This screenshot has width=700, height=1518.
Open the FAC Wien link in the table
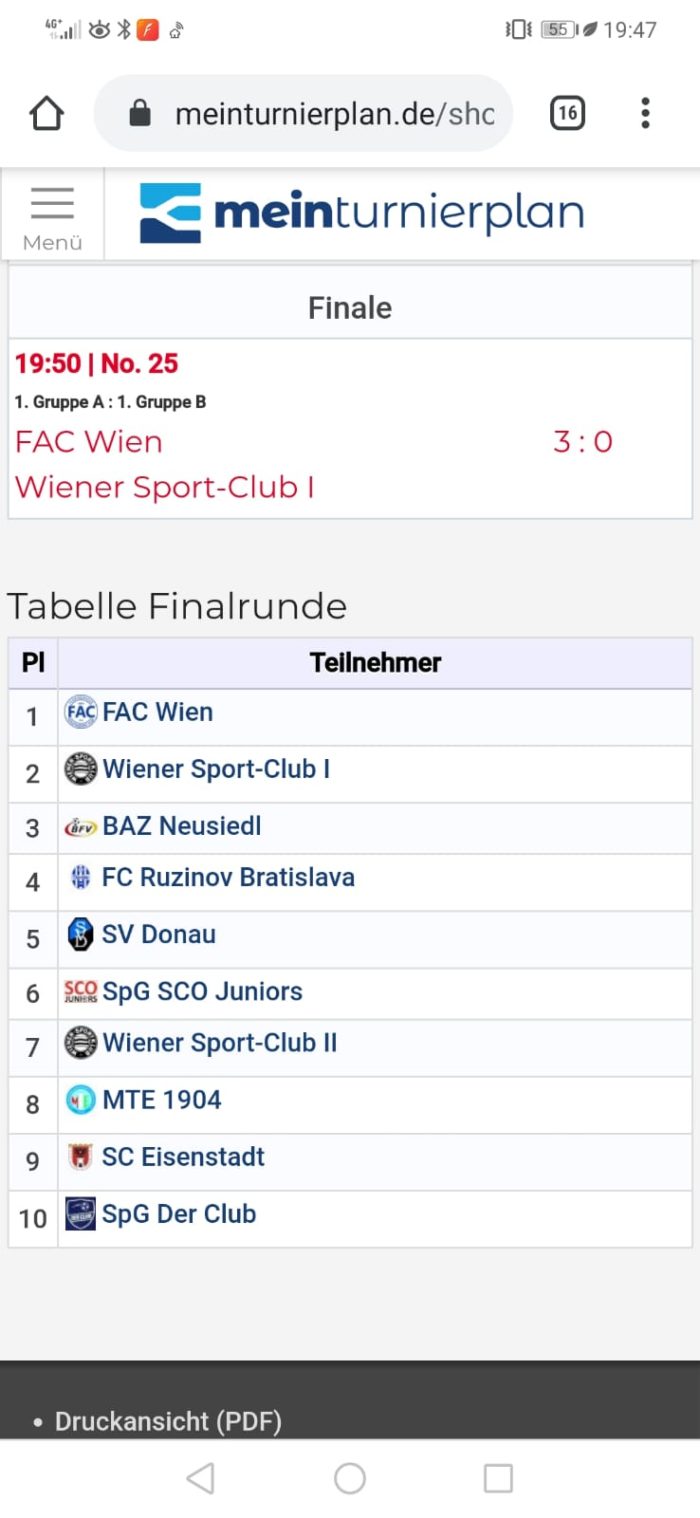[158, 712]
